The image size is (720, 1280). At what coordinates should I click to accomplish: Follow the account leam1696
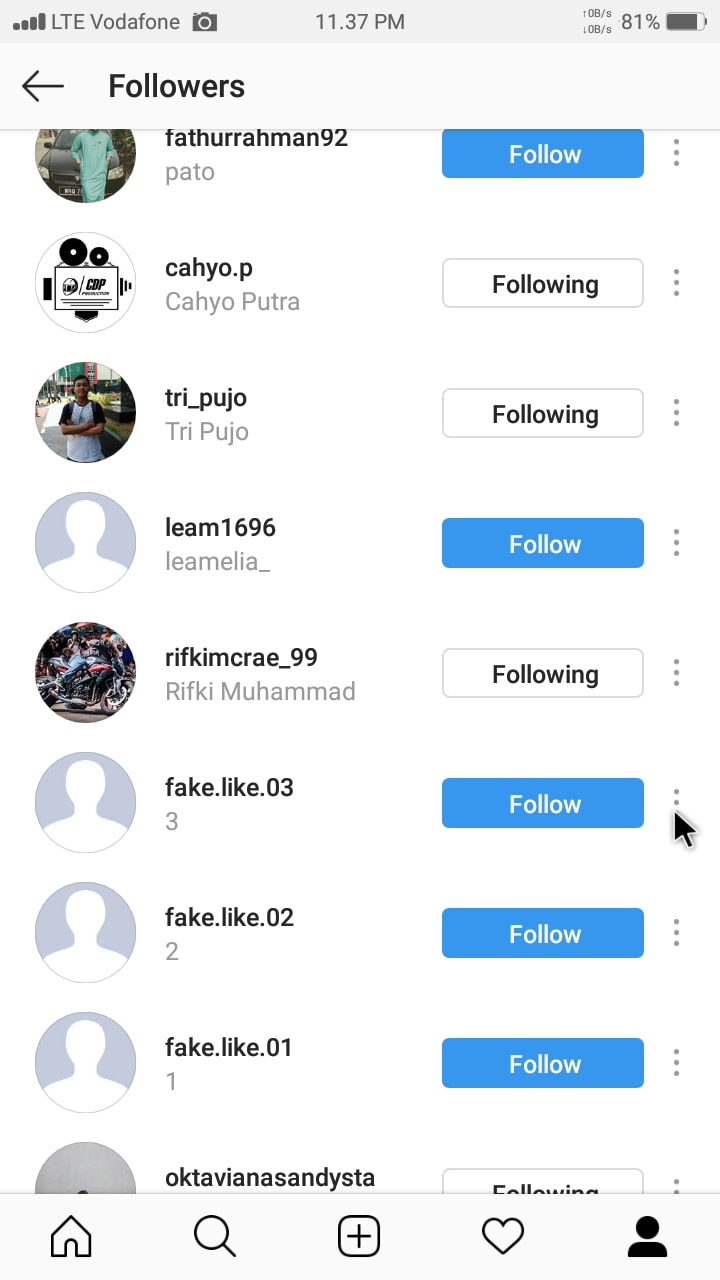[542, 544]
